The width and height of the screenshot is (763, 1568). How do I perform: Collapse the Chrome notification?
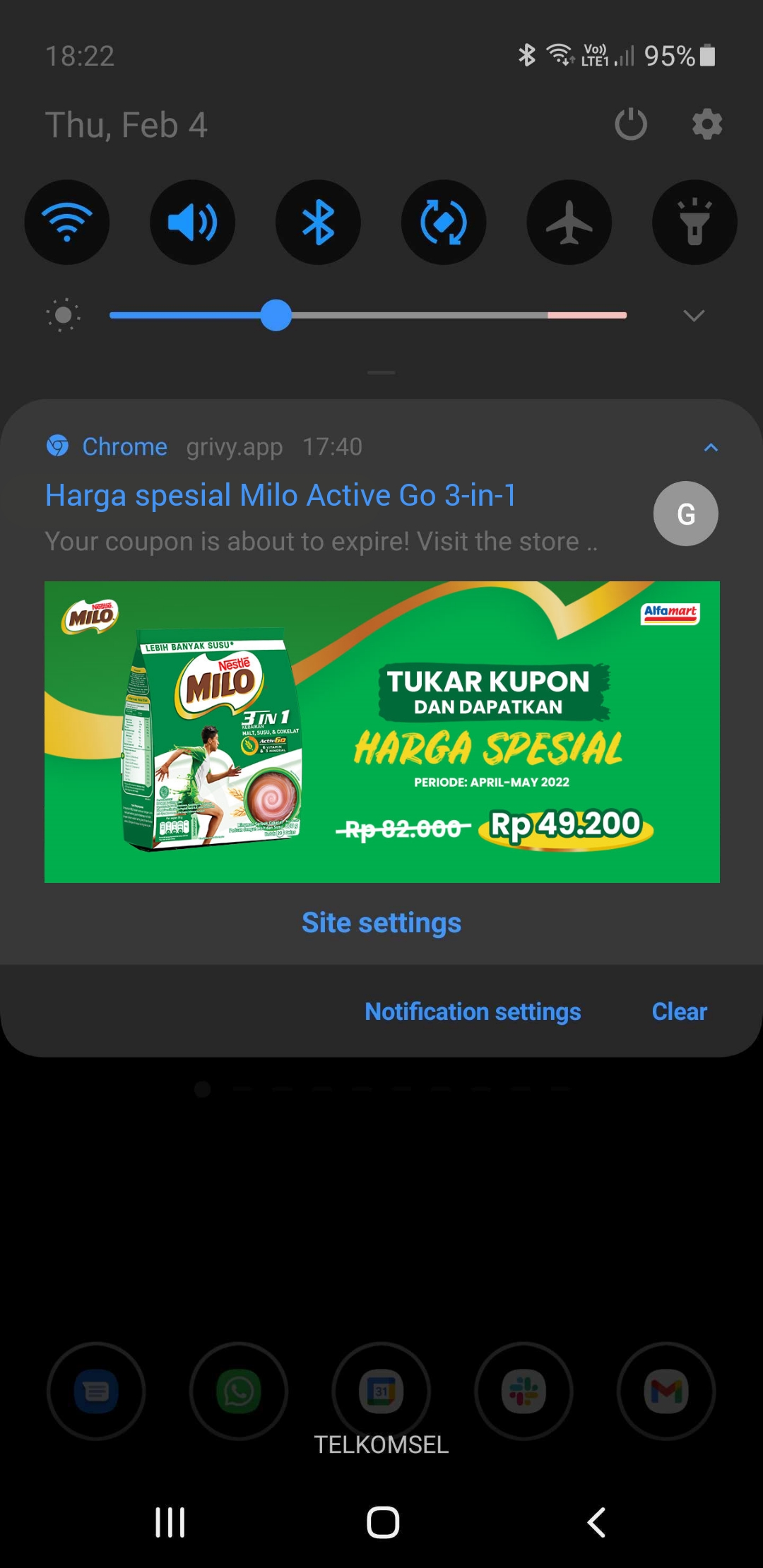pyautogui.click(x=711, y=447)
